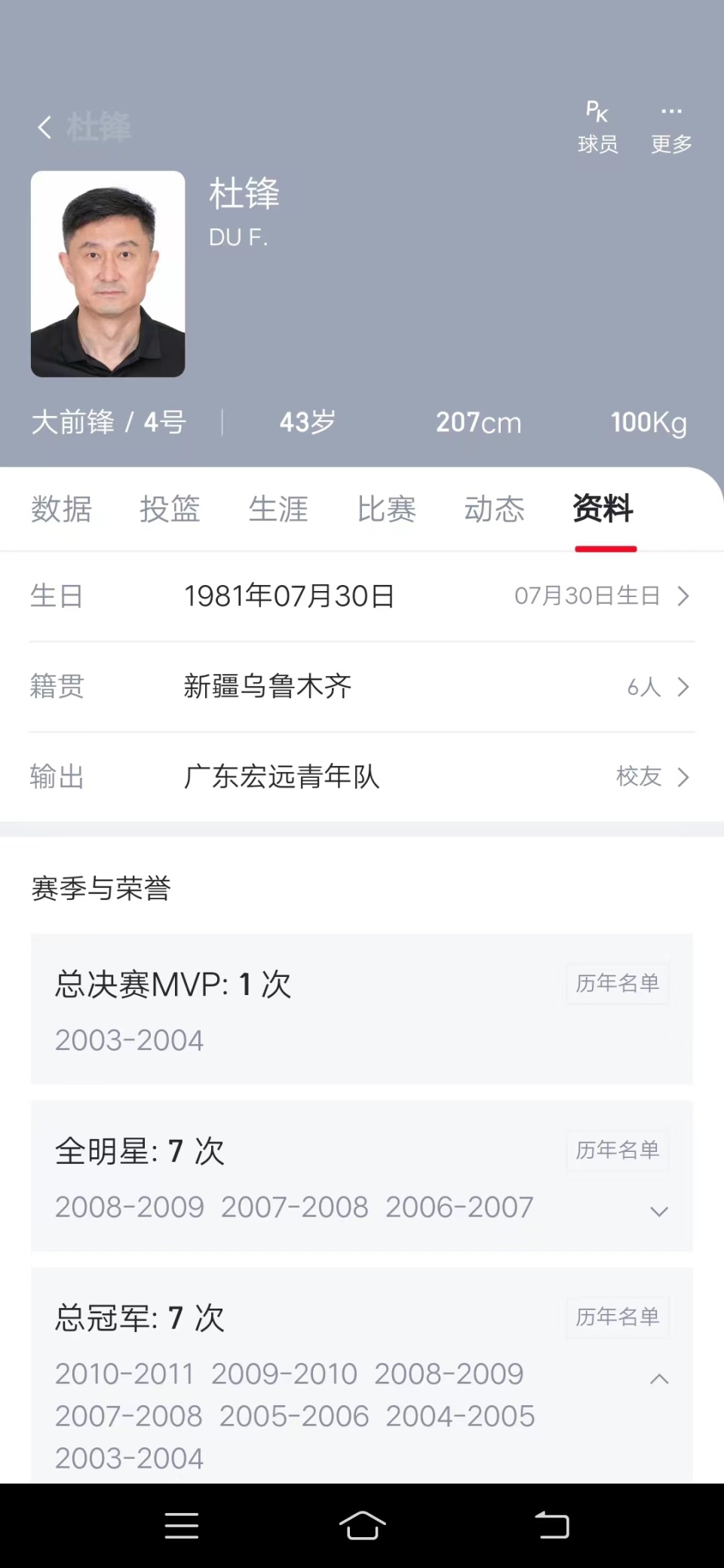Collapse the 总冠军 seasons list

click(659, 1380)
